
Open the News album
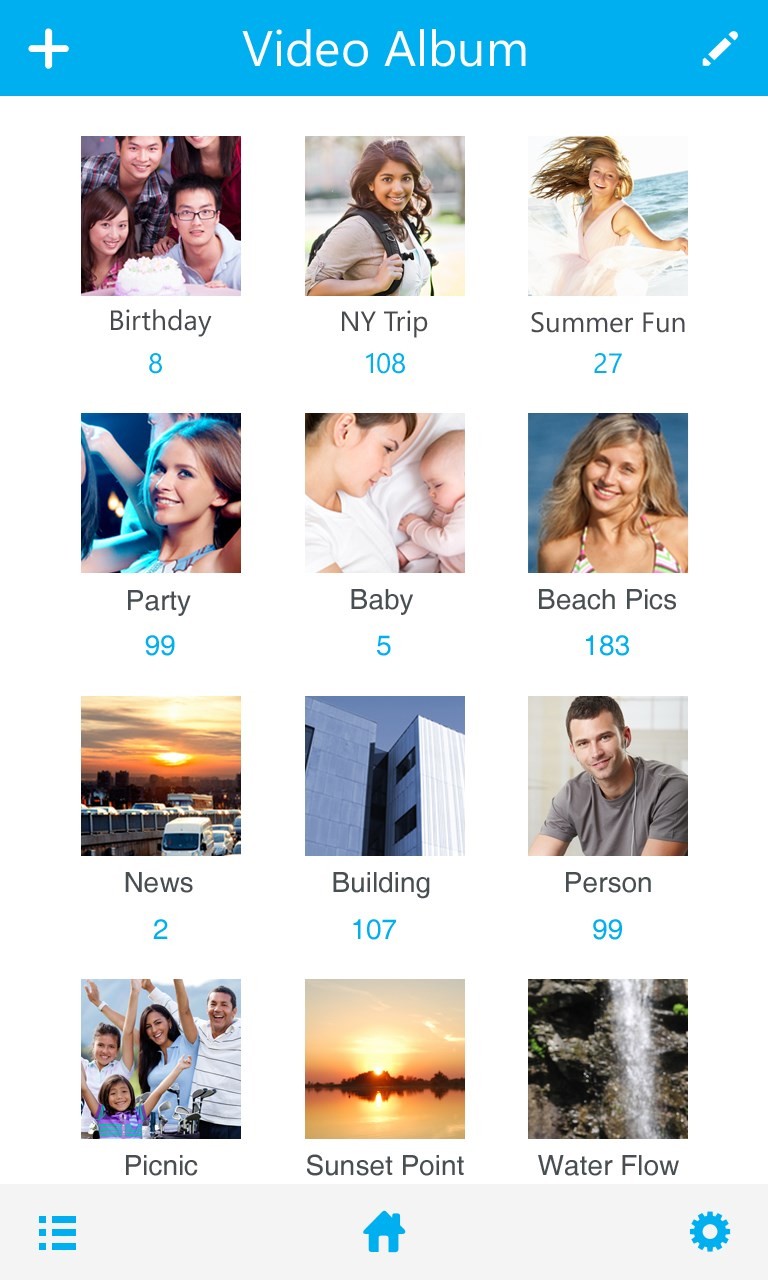click(160, 776)
